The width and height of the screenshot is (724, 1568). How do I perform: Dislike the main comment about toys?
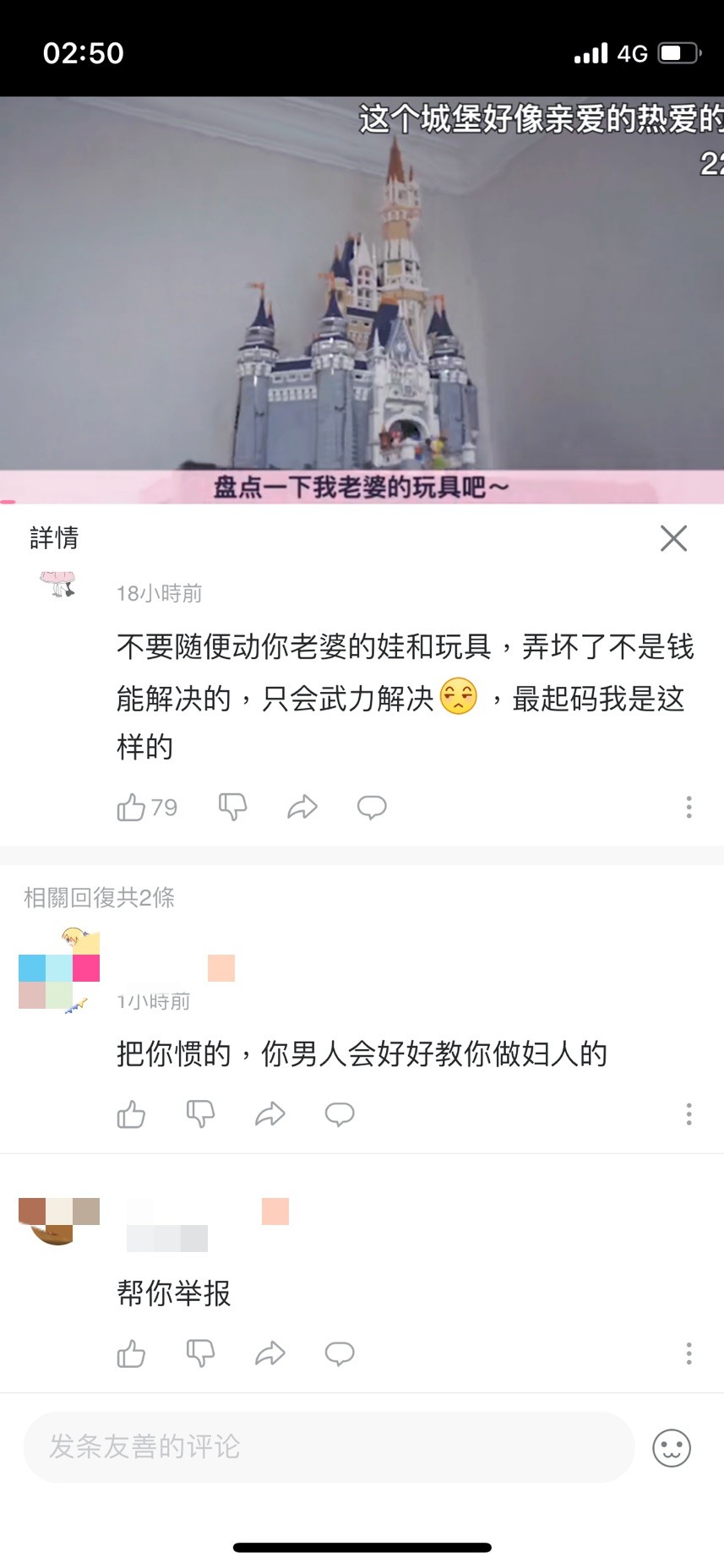coord(232,807)
